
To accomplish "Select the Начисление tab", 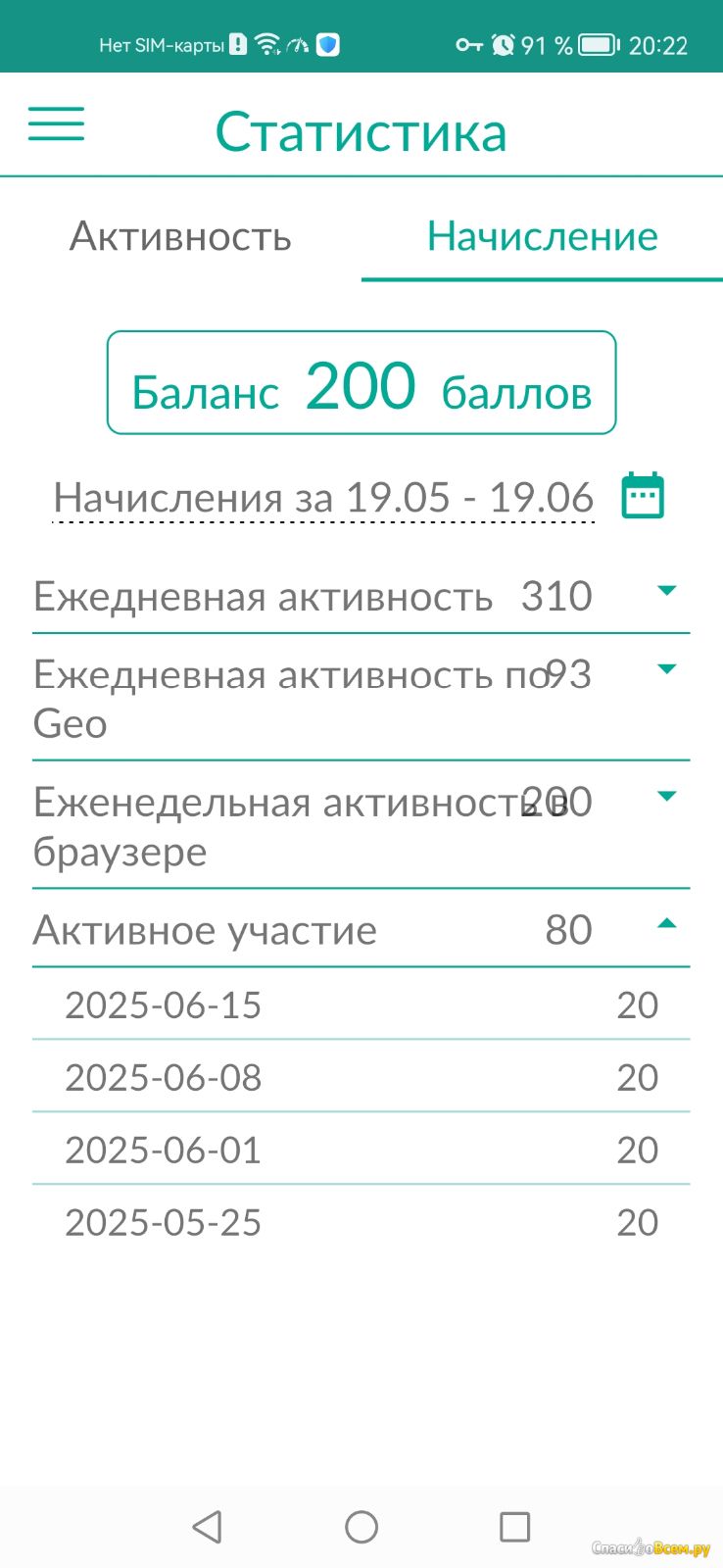I will pyautogui.click(x=542, y=236).
